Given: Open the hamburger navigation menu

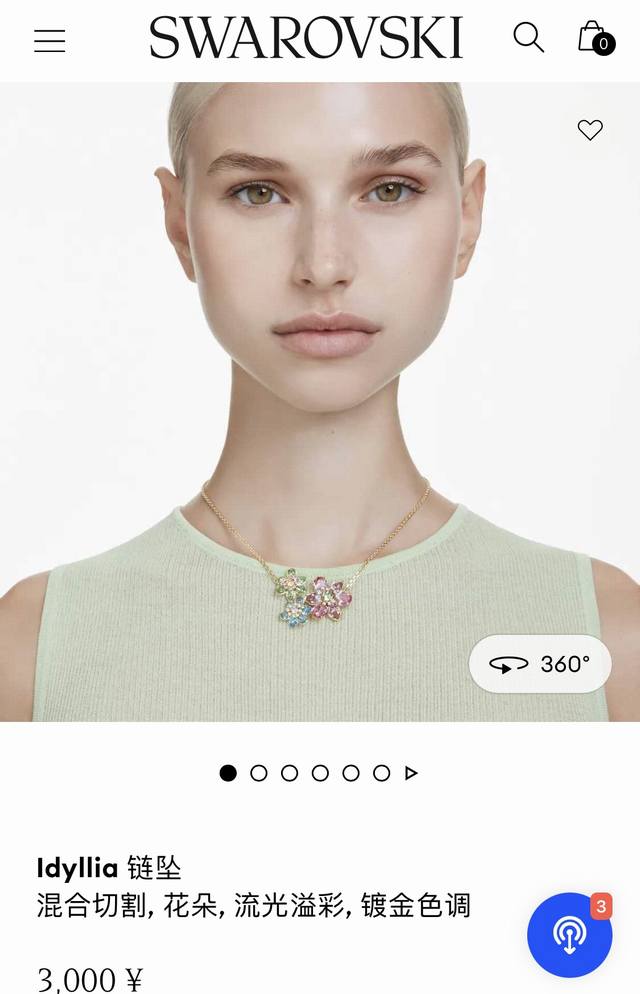Looking at the screenshot, I should click(49, 41).
